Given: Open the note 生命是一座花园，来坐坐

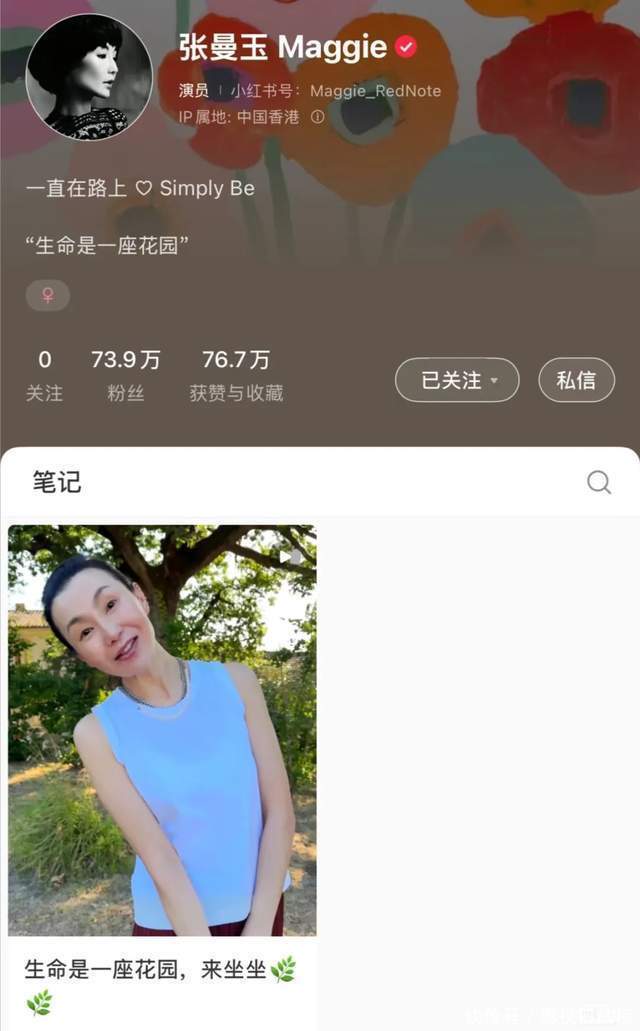Looking at the screenshot, I should 162,730.
